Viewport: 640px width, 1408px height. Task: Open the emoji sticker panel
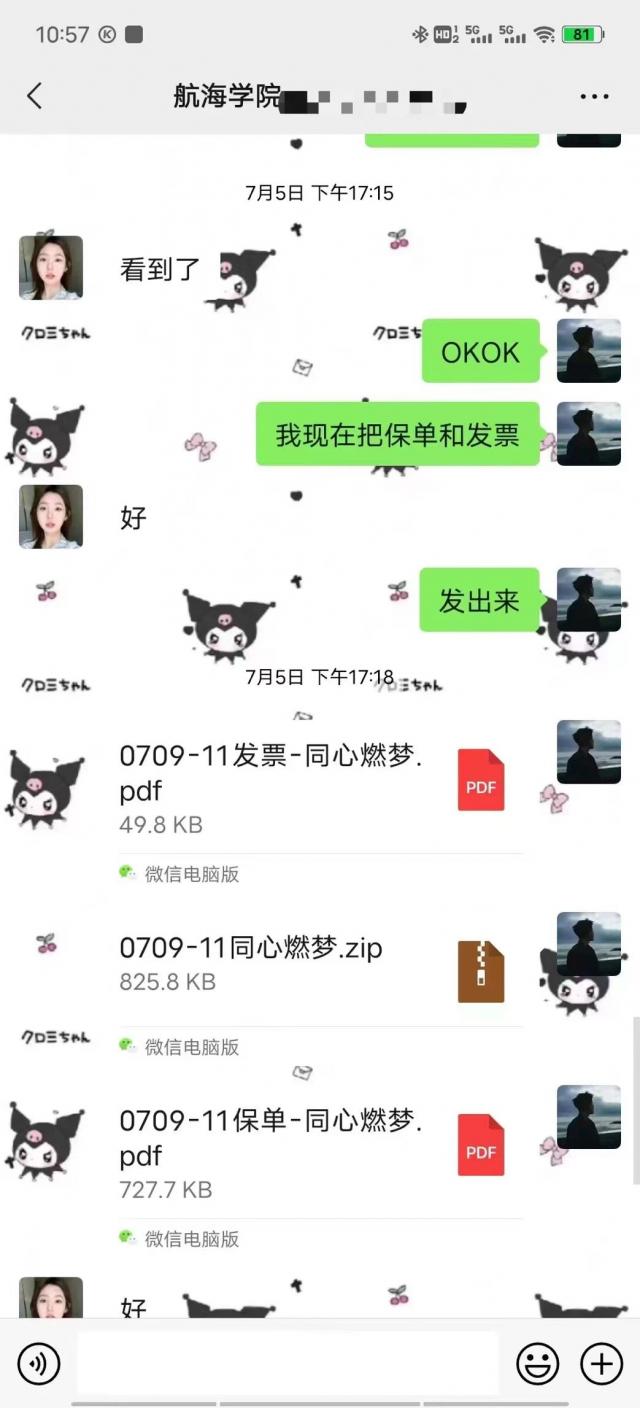[x=537, y=1363]
